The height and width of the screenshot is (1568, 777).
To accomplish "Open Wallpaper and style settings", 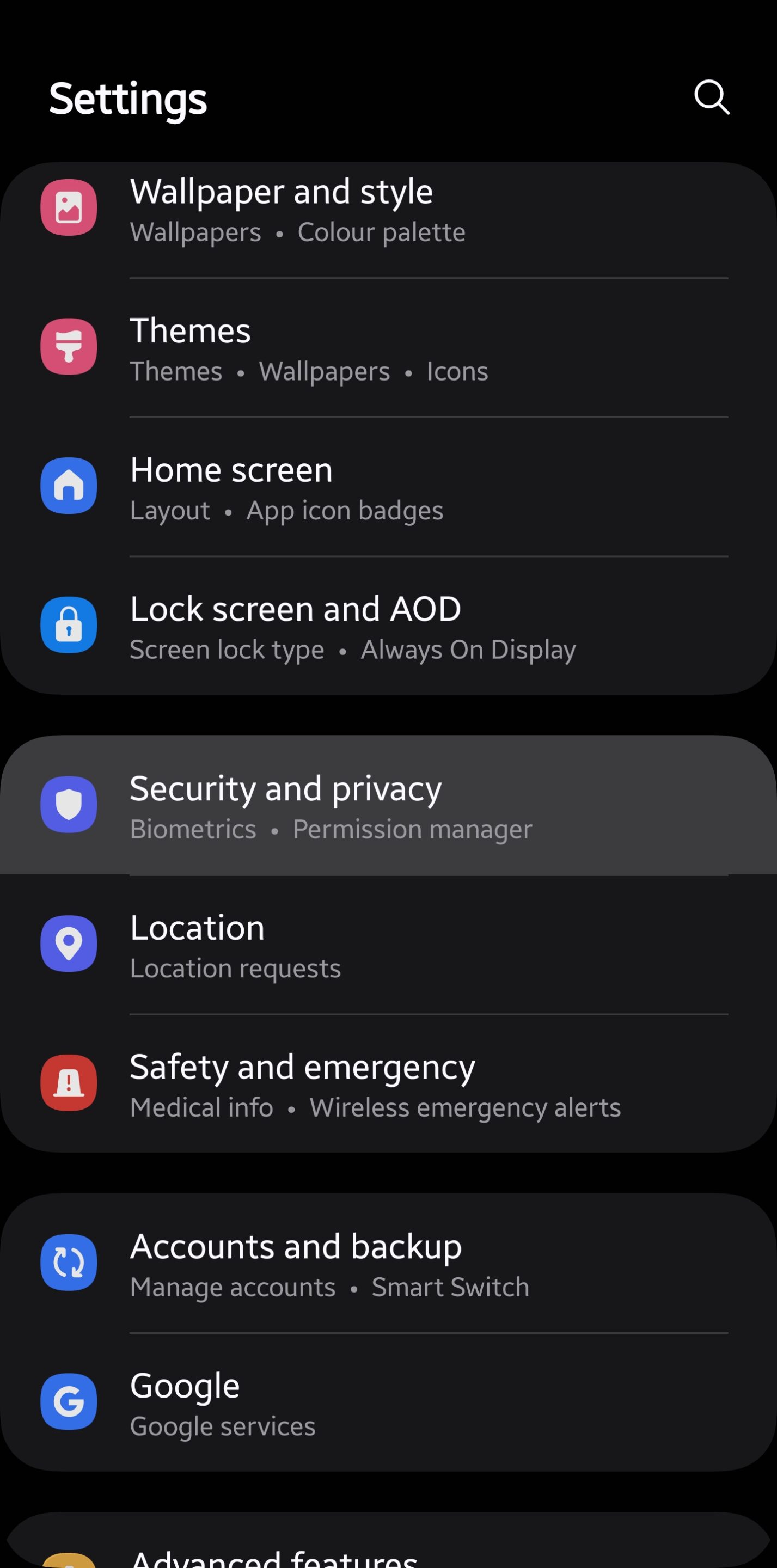I will click(389, 210).
